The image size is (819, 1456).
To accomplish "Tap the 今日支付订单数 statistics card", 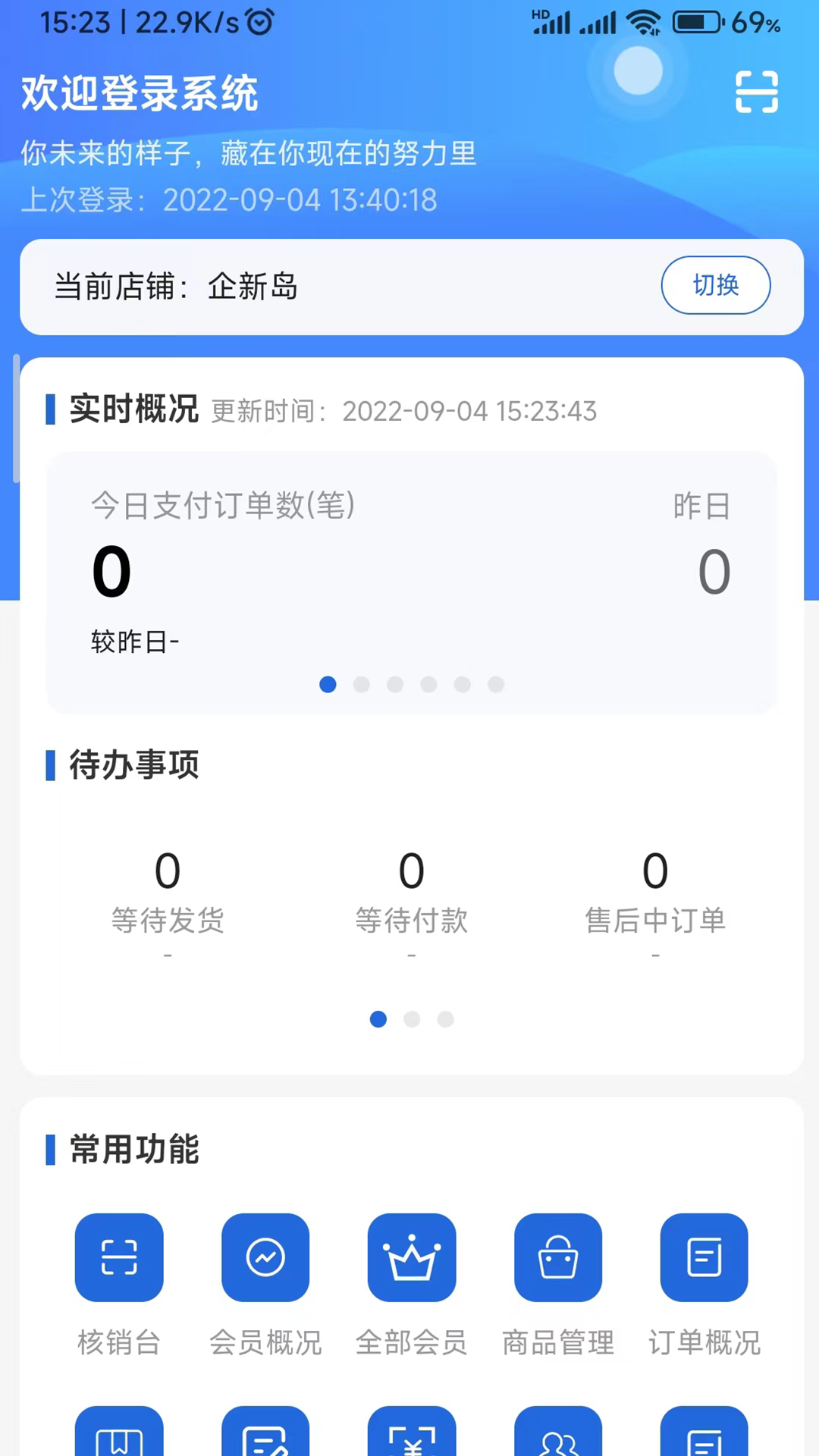I will (411, 573).
